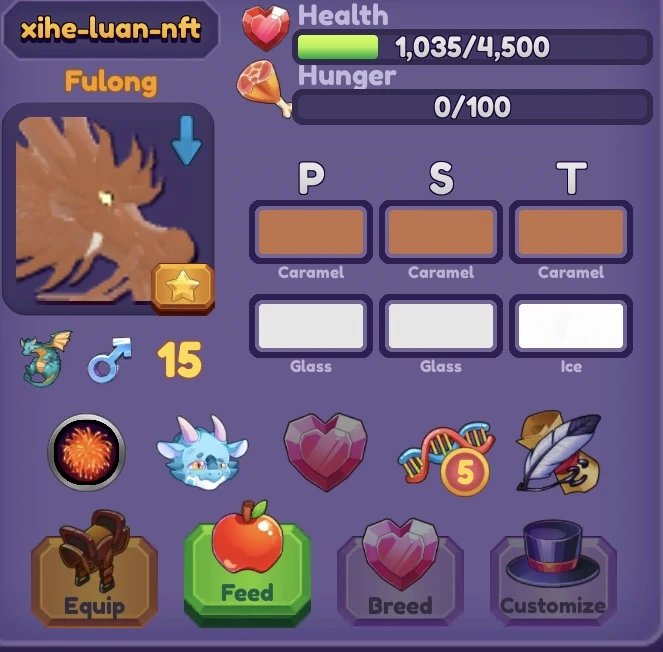Screen dimensions: 663x652
Task: Toggle the favorite star on Fulong's portrait
Action: (183, 288)
